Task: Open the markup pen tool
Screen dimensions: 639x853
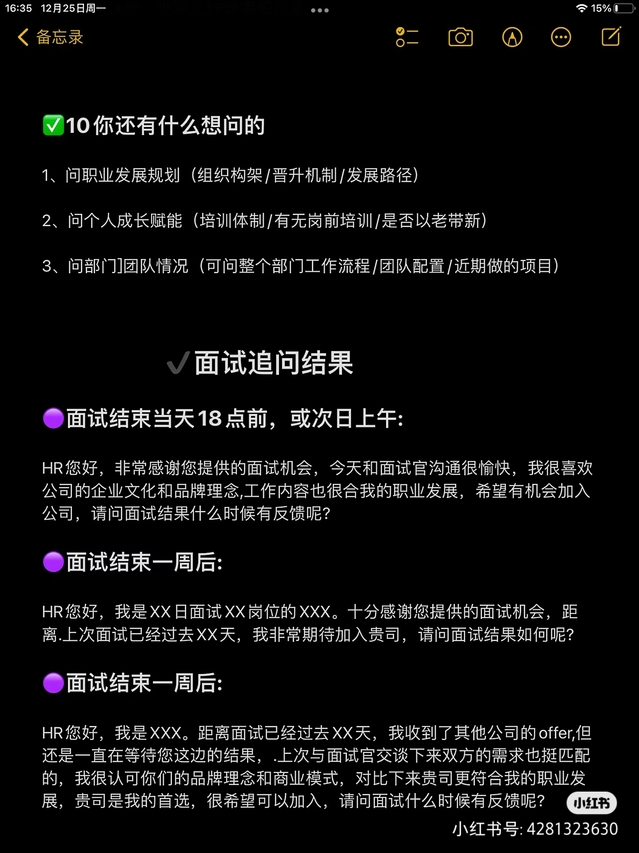Action: (x=512, y=37)
